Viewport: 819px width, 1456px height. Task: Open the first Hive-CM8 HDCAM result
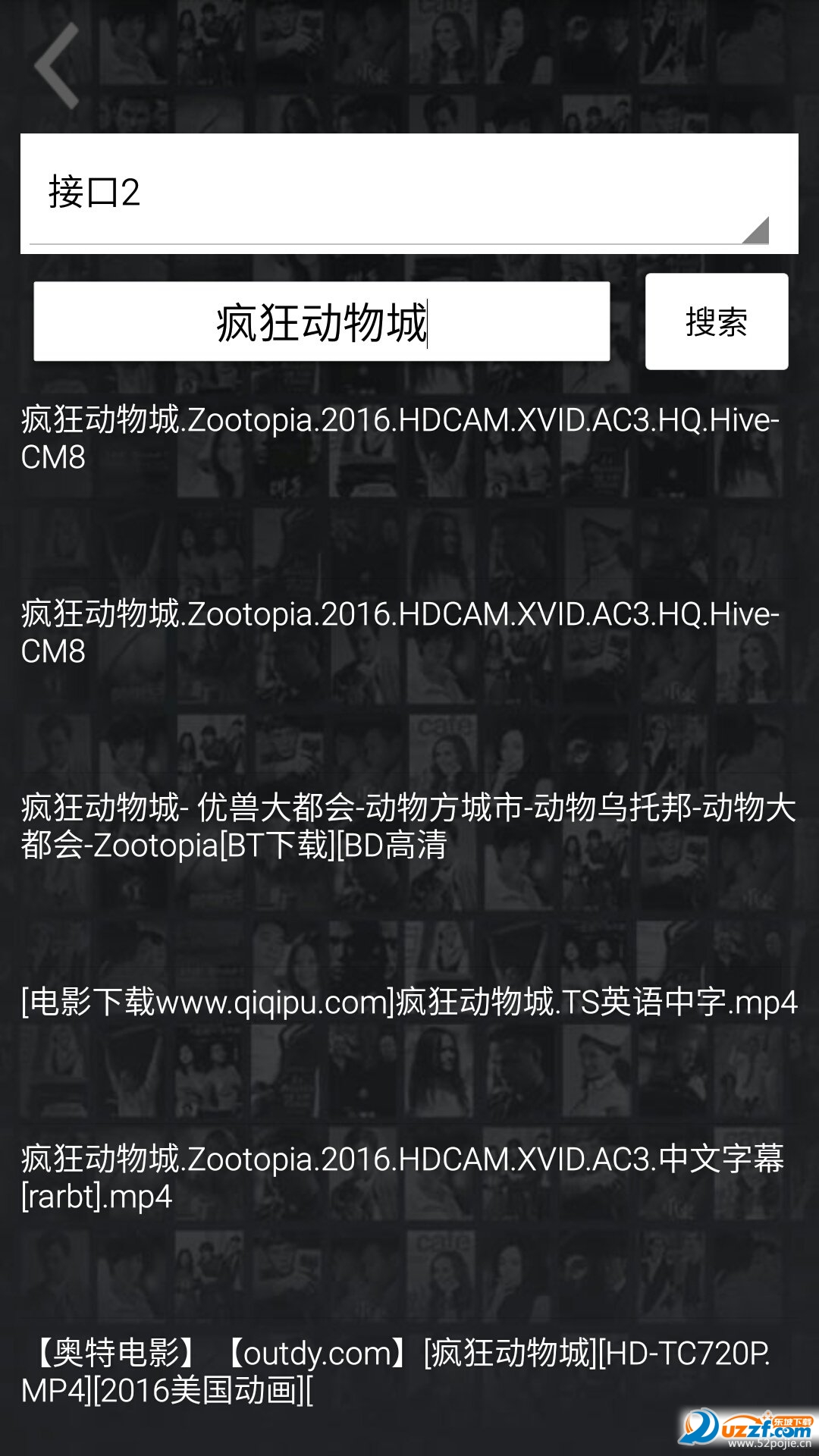tap(400, 438)
